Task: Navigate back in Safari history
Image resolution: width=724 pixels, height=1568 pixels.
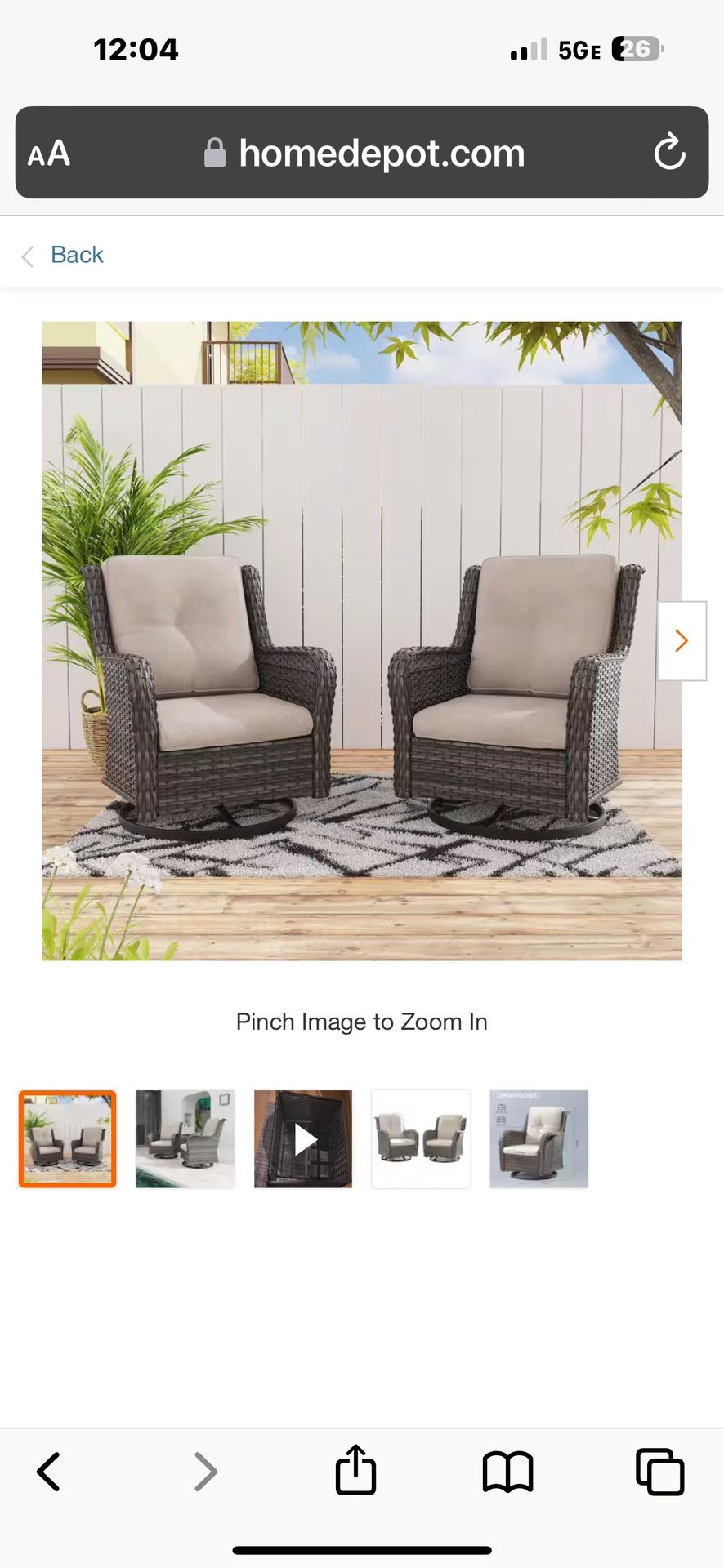Action: [x=49, y=1472]
